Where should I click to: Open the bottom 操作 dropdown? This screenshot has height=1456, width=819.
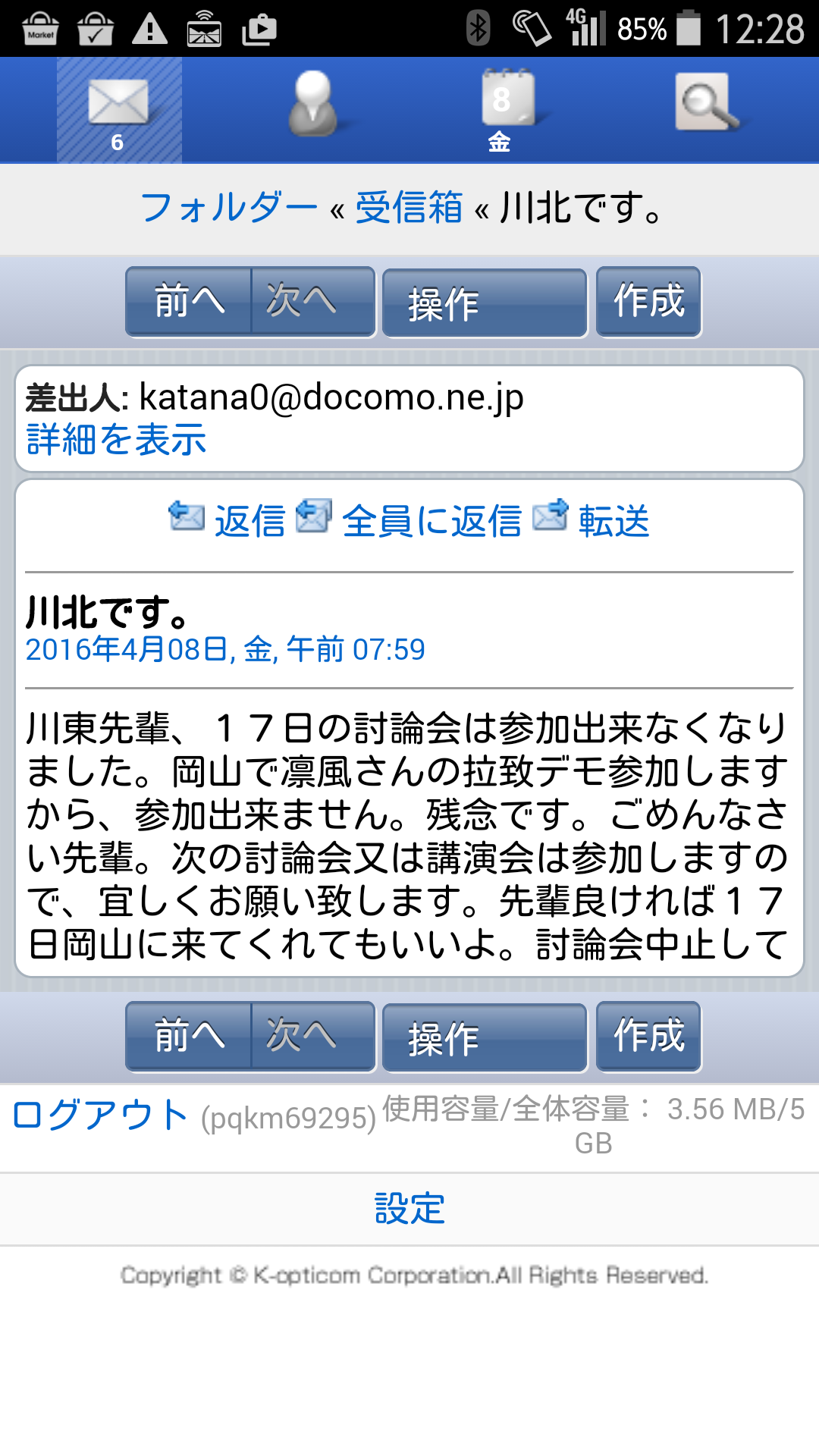(485, 1037)
